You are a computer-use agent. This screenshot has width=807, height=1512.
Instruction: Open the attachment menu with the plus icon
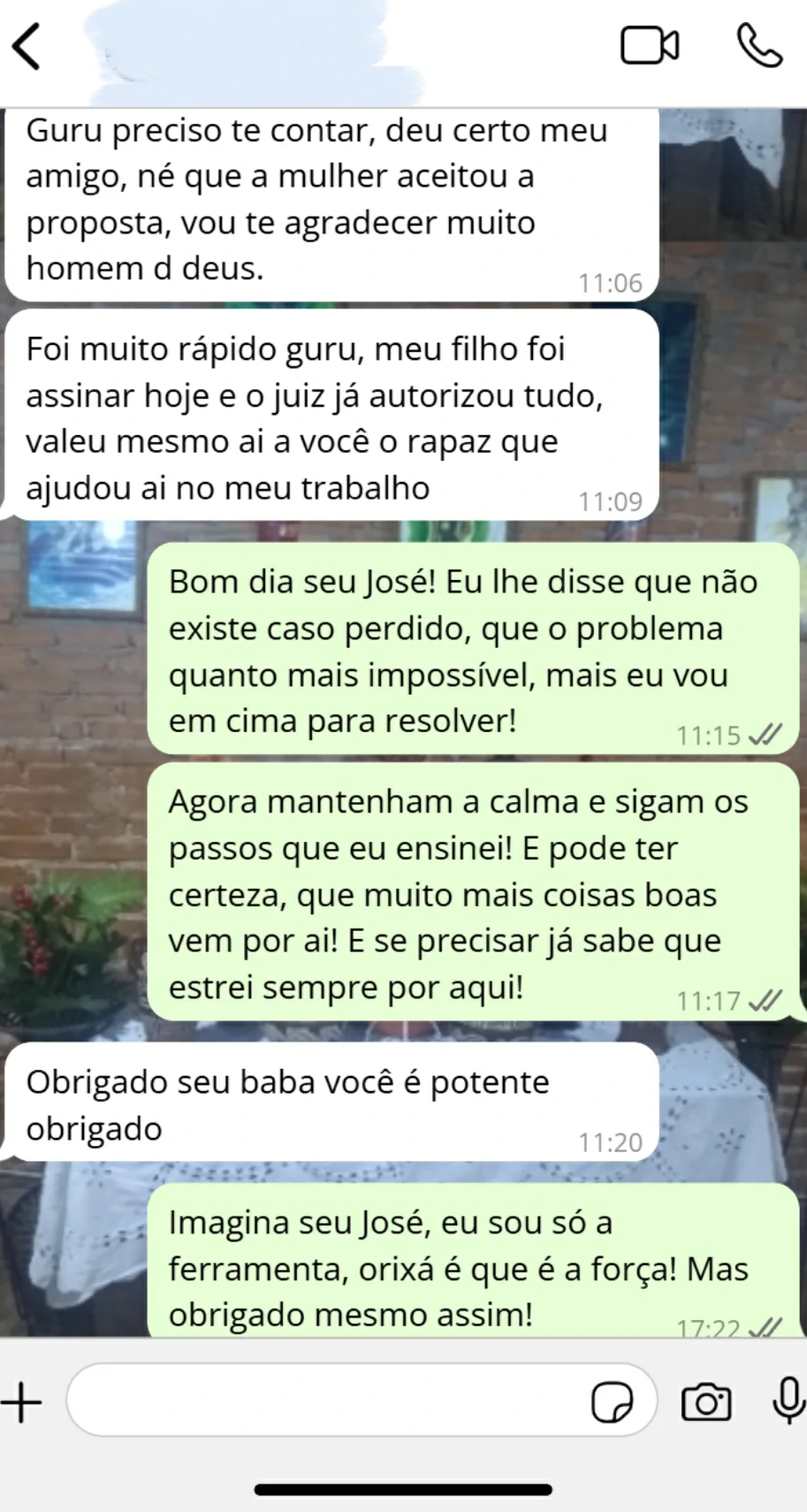pos(23,1401)
